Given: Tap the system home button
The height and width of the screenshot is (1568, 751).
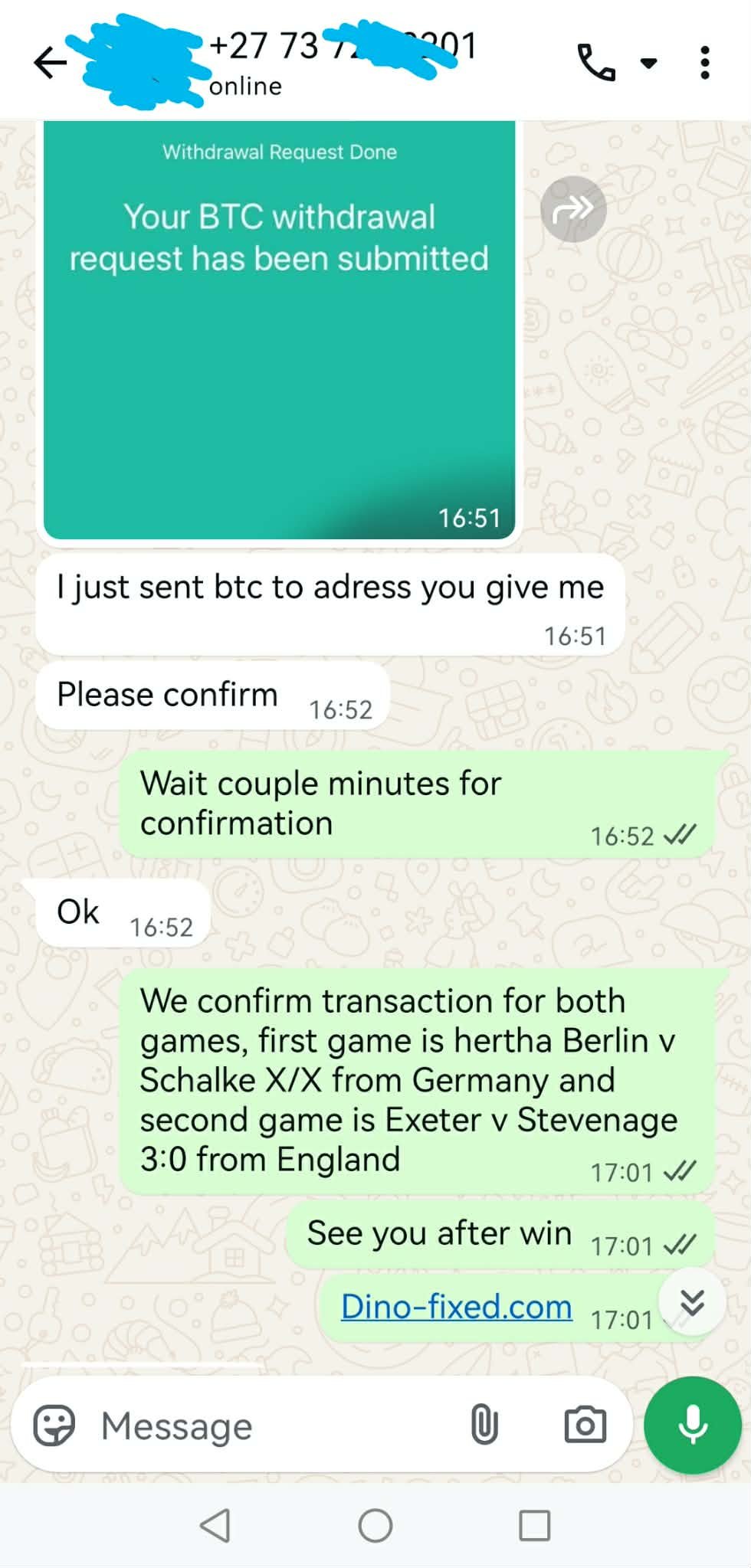Looking at the screenshot, I should tap(375, 1525).
